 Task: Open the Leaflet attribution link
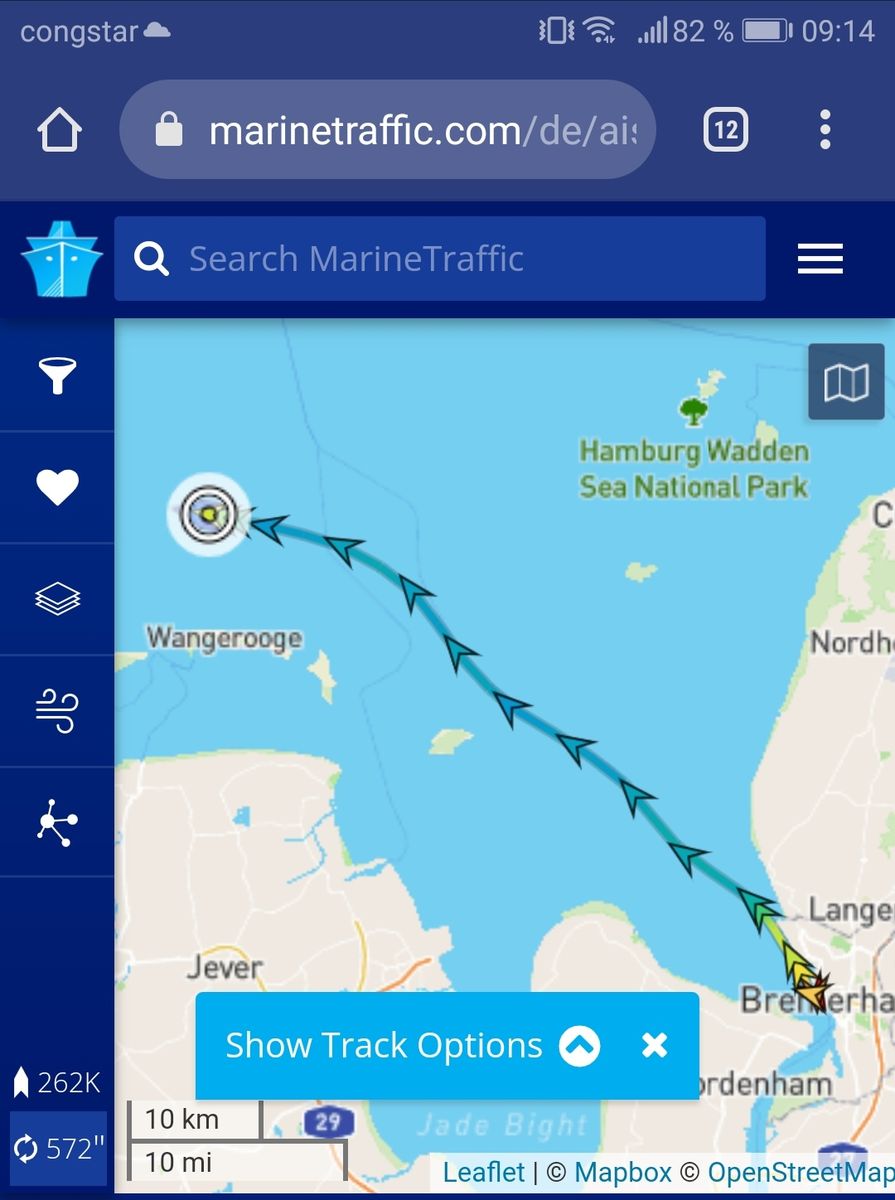484,1172
